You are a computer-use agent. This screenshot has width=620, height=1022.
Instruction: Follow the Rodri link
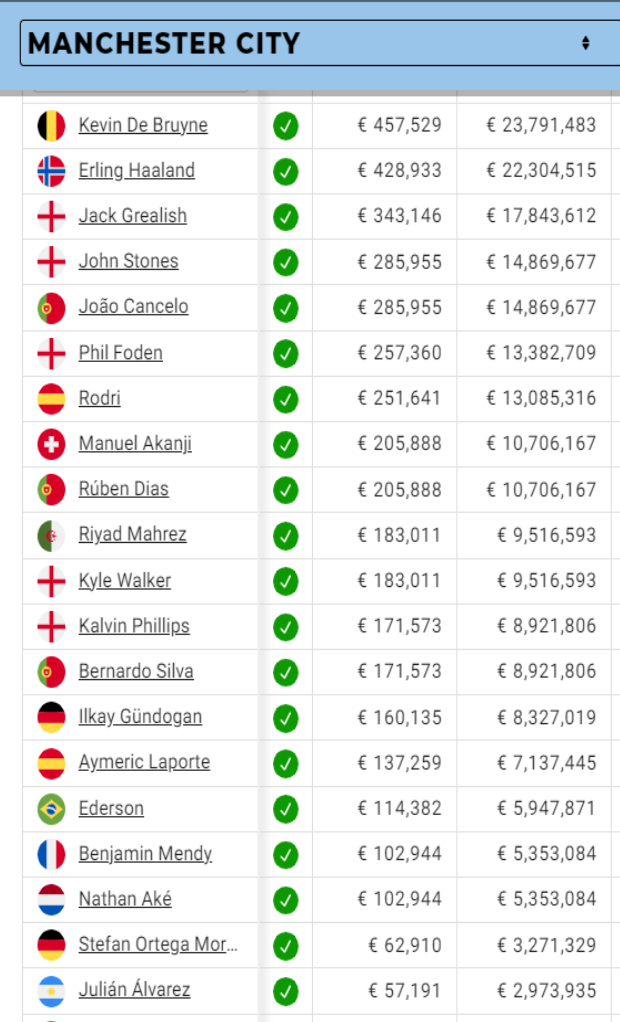[99, 398]
